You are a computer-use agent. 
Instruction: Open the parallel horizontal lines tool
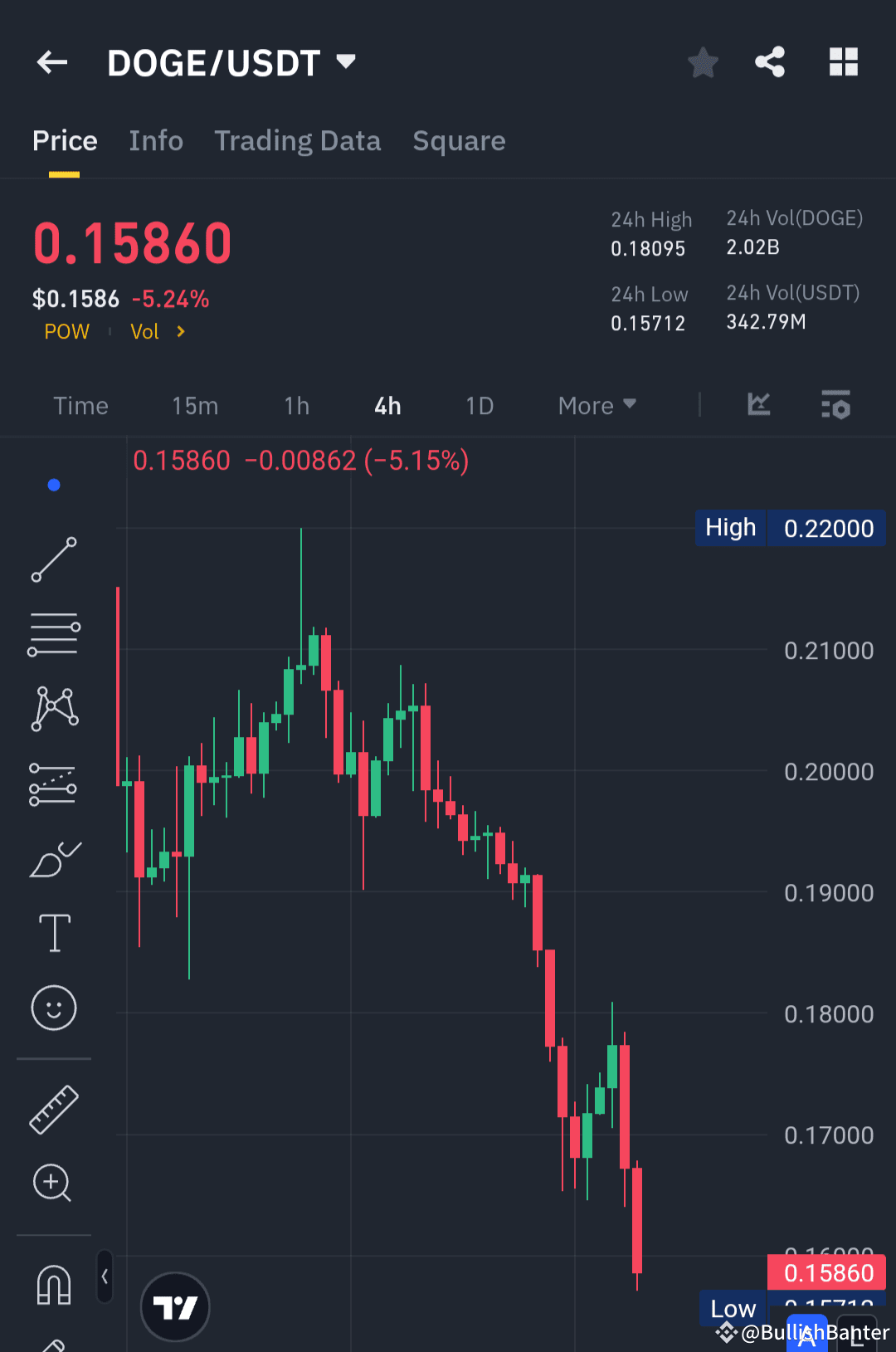(x=53, y=633)
